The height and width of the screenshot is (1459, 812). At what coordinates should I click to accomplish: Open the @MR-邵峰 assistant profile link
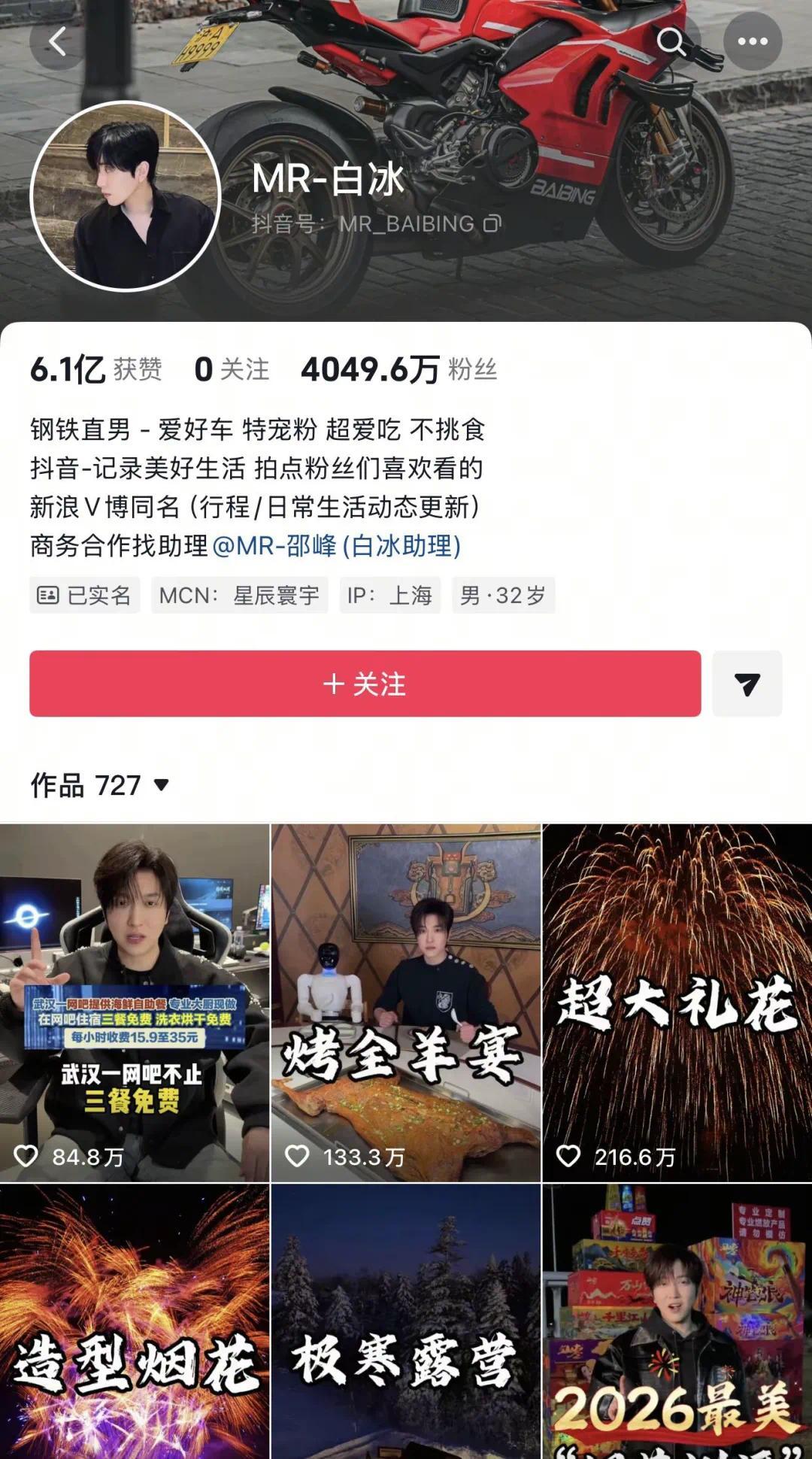(x=336, y=546)
